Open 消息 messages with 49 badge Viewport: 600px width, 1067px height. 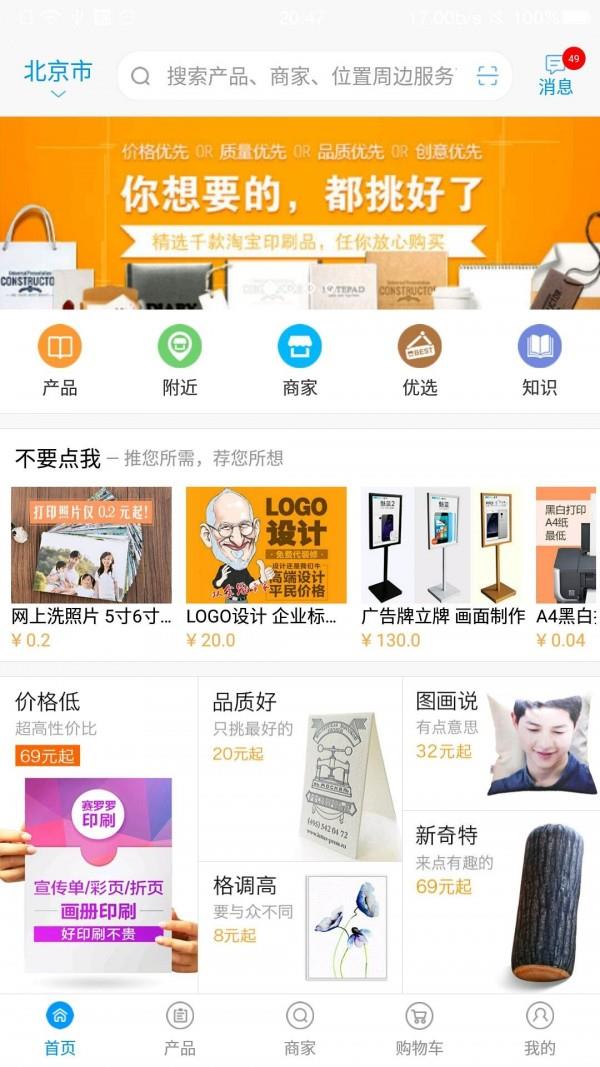pyautogui.click(x=557, y=74)
